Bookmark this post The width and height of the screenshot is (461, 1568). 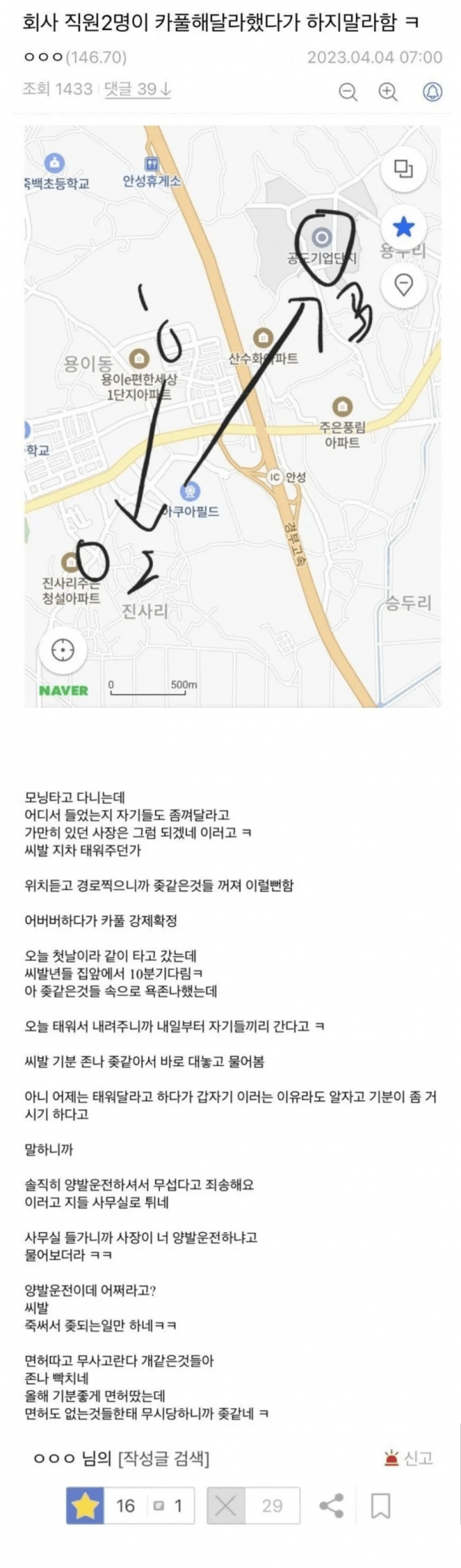tap(380, 1506)
